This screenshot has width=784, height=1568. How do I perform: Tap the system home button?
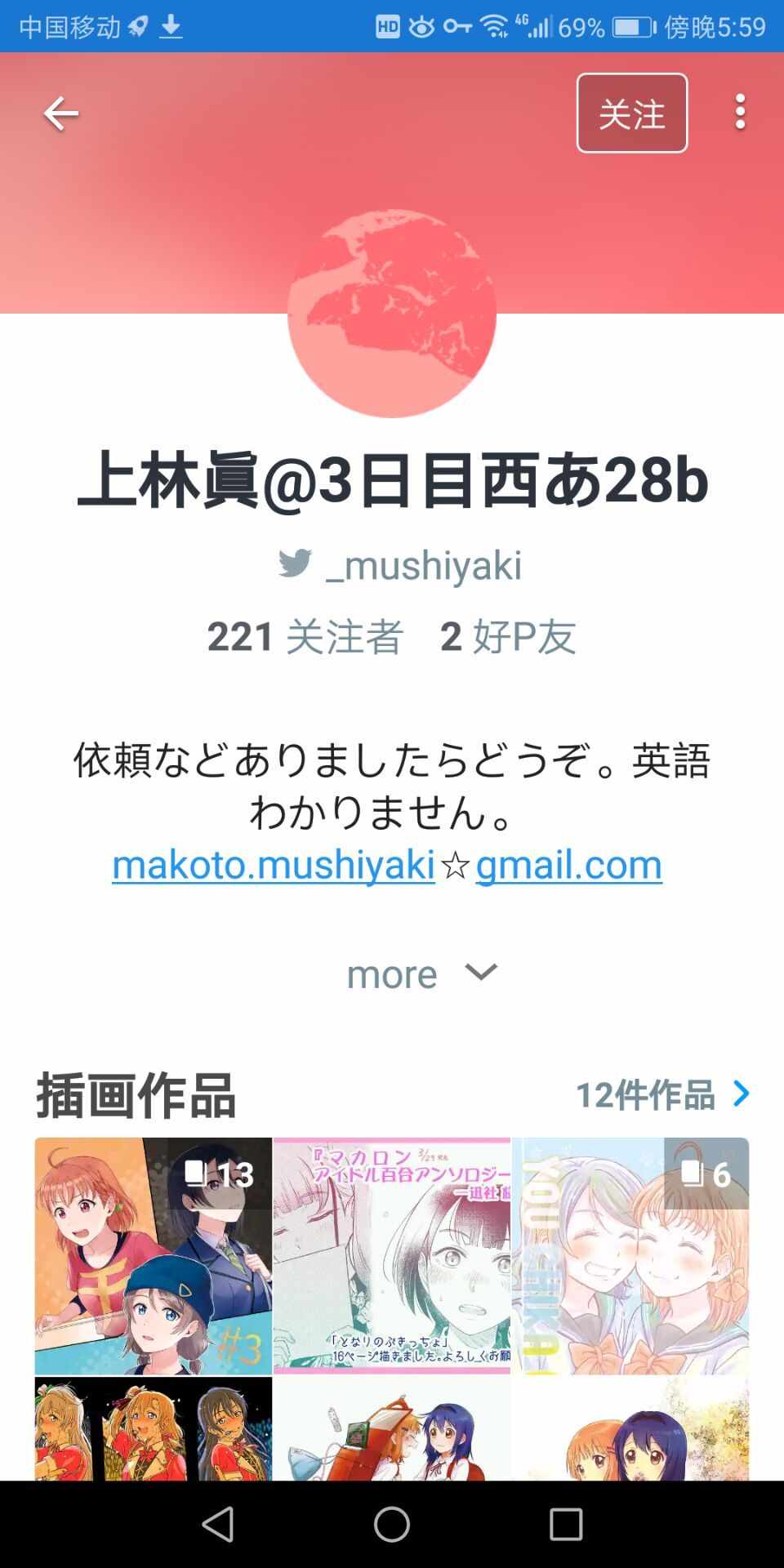pos(392,1524)
